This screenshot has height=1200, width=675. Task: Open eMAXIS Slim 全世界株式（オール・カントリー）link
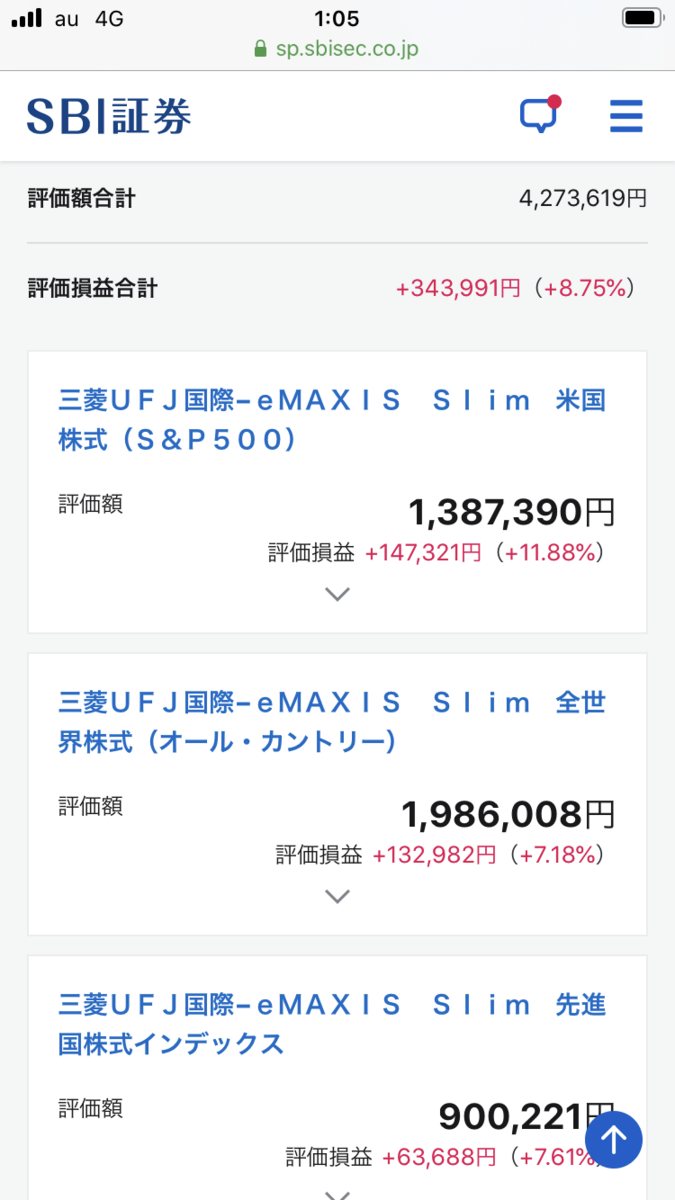332,722
